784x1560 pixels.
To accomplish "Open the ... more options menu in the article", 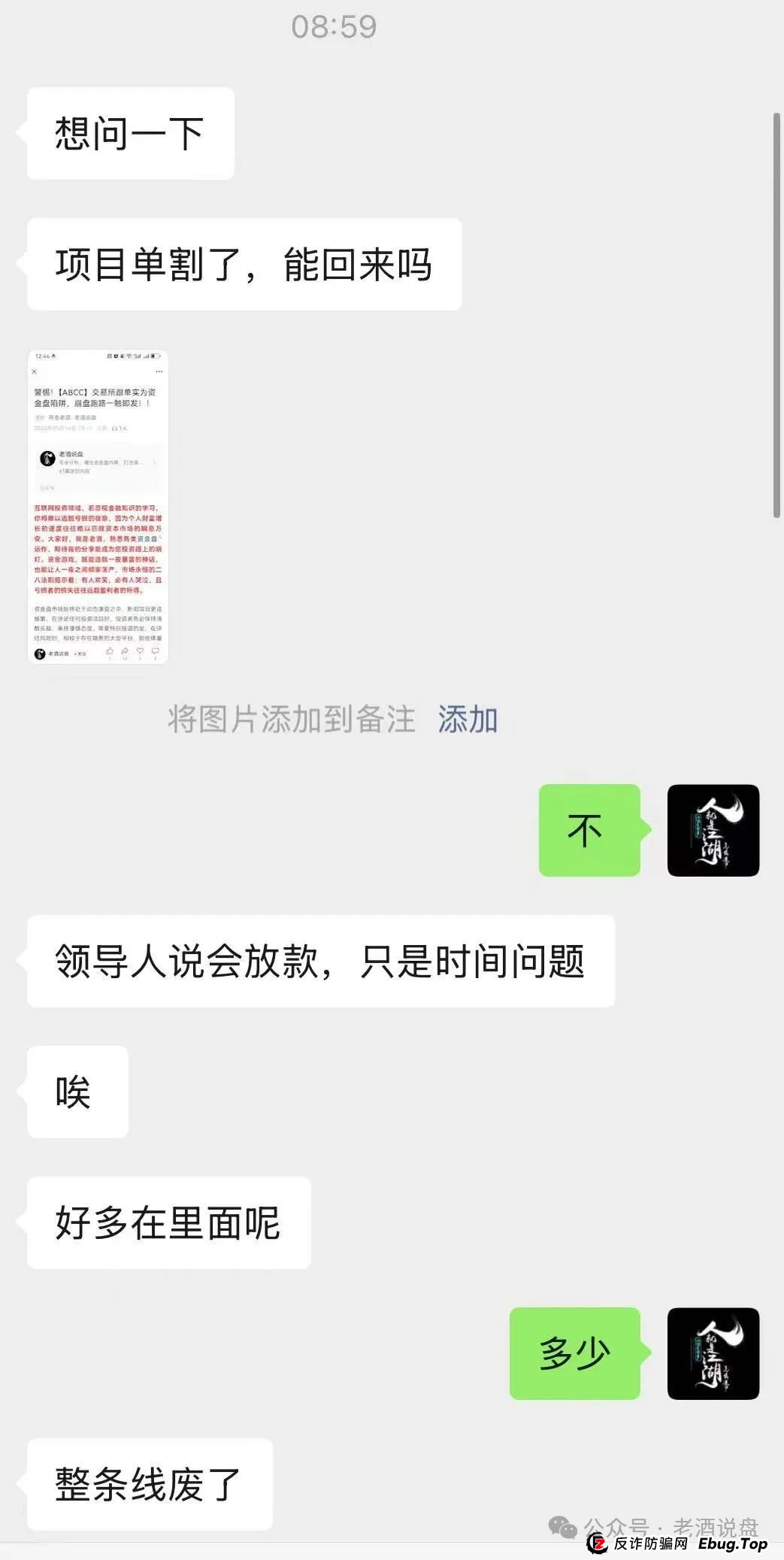I will (x=159, y=371).
